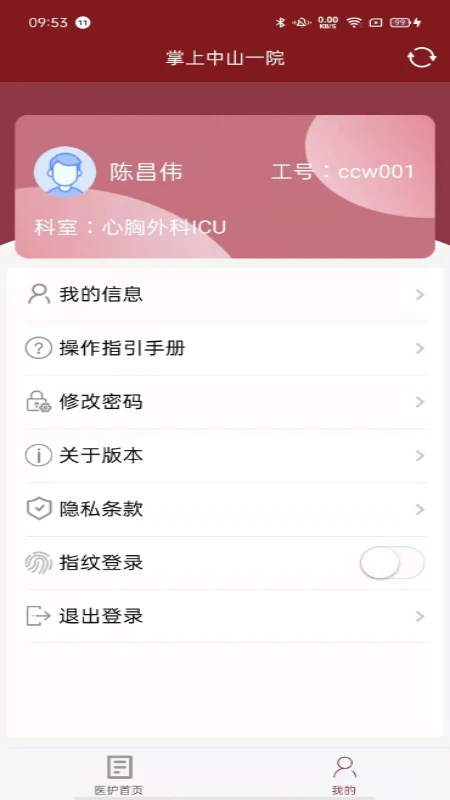Open 修改密码 to change password
The width and height of the screenshot is (450, 800).
(x=227, y=402)
